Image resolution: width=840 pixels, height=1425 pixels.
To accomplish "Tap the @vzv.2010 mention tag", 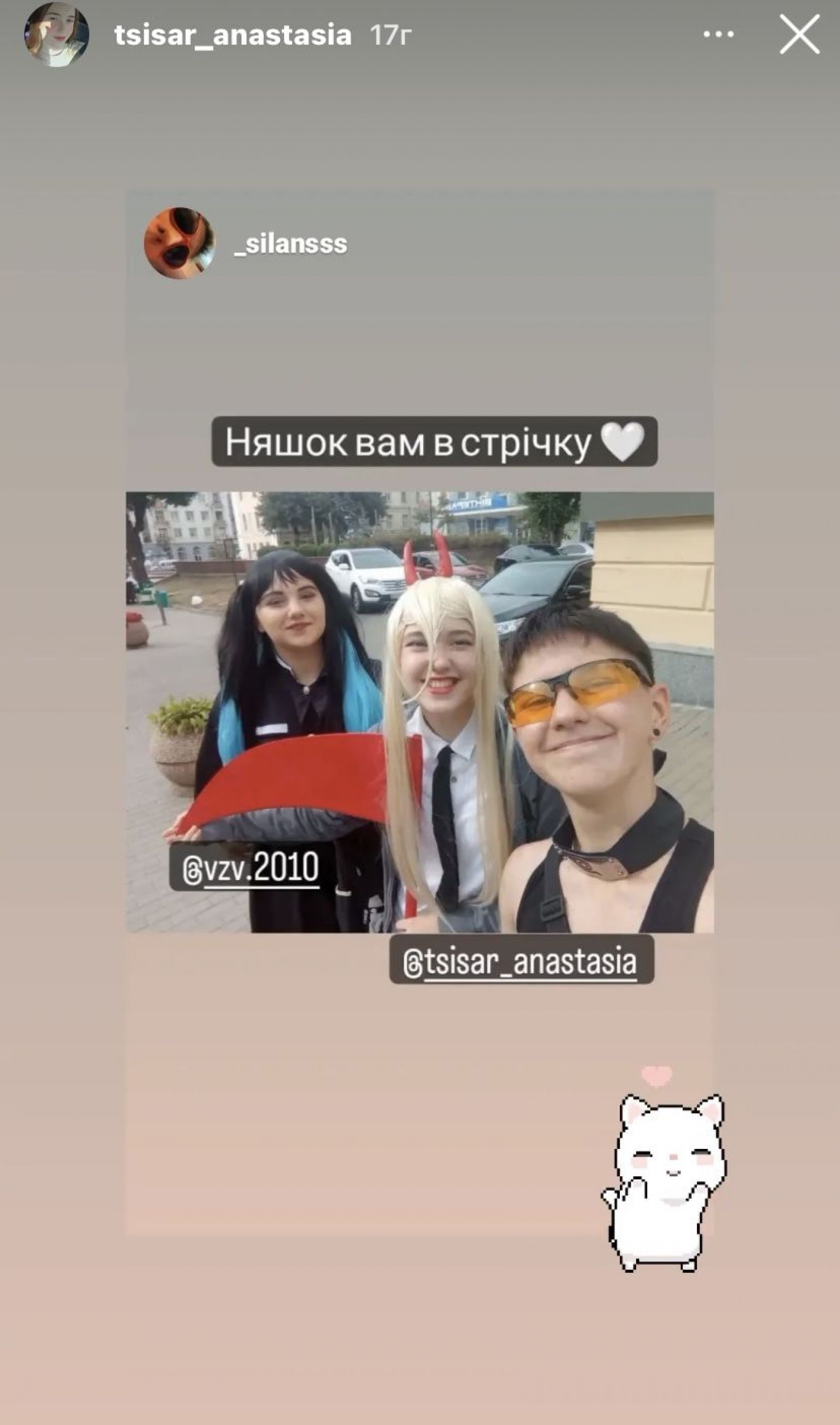I will pyautogui.click(x=251, y=868).
